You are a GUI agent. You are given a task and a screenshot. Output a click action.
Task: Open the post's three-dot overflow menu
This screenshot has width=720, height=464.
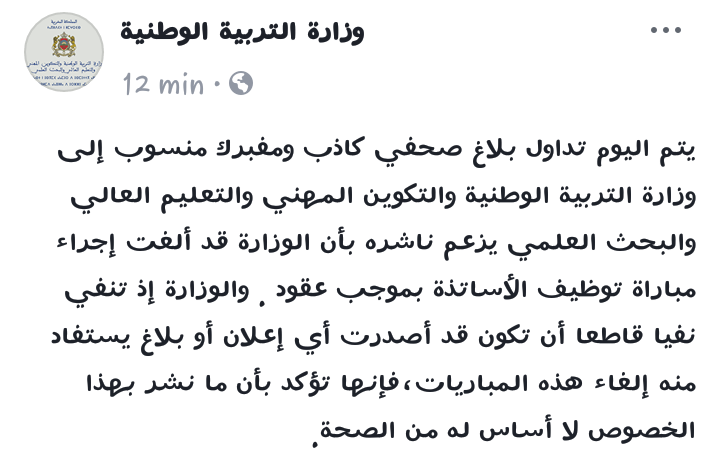(666, 31)
